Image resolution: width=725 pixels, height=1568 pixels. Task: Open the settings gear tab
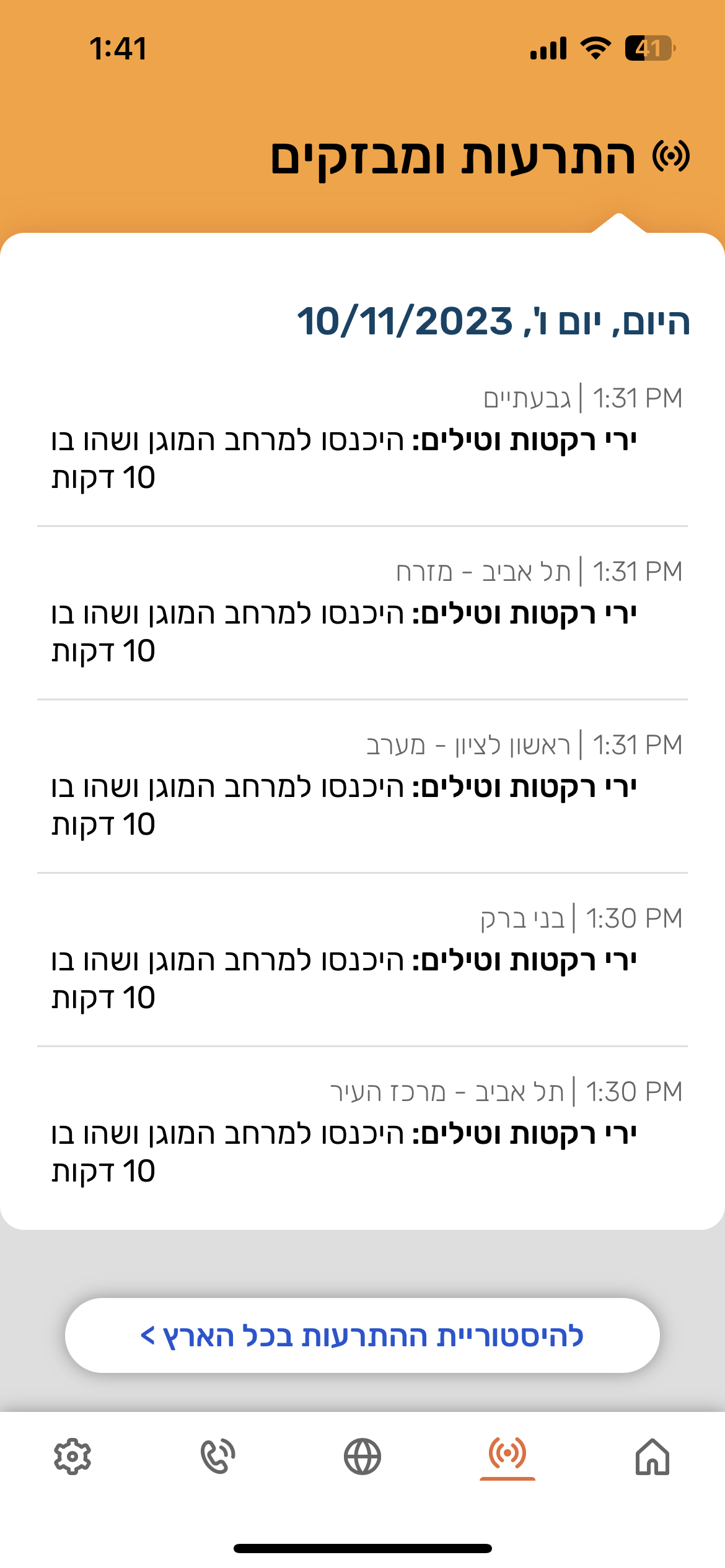tap(72, 1457)
